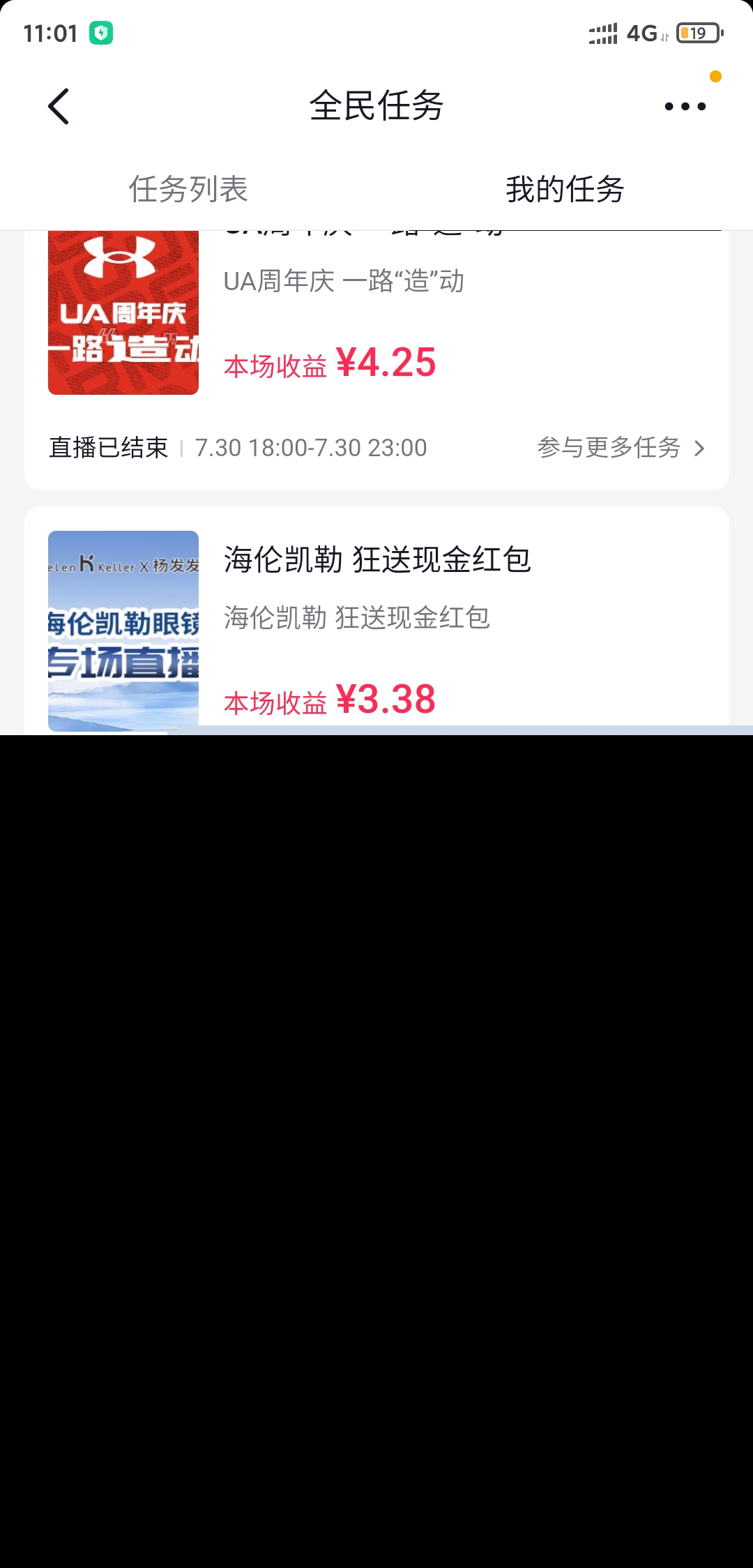Select the 我的任务 tab
Viewport: 753px width, 1568px height.
[565, 189]
